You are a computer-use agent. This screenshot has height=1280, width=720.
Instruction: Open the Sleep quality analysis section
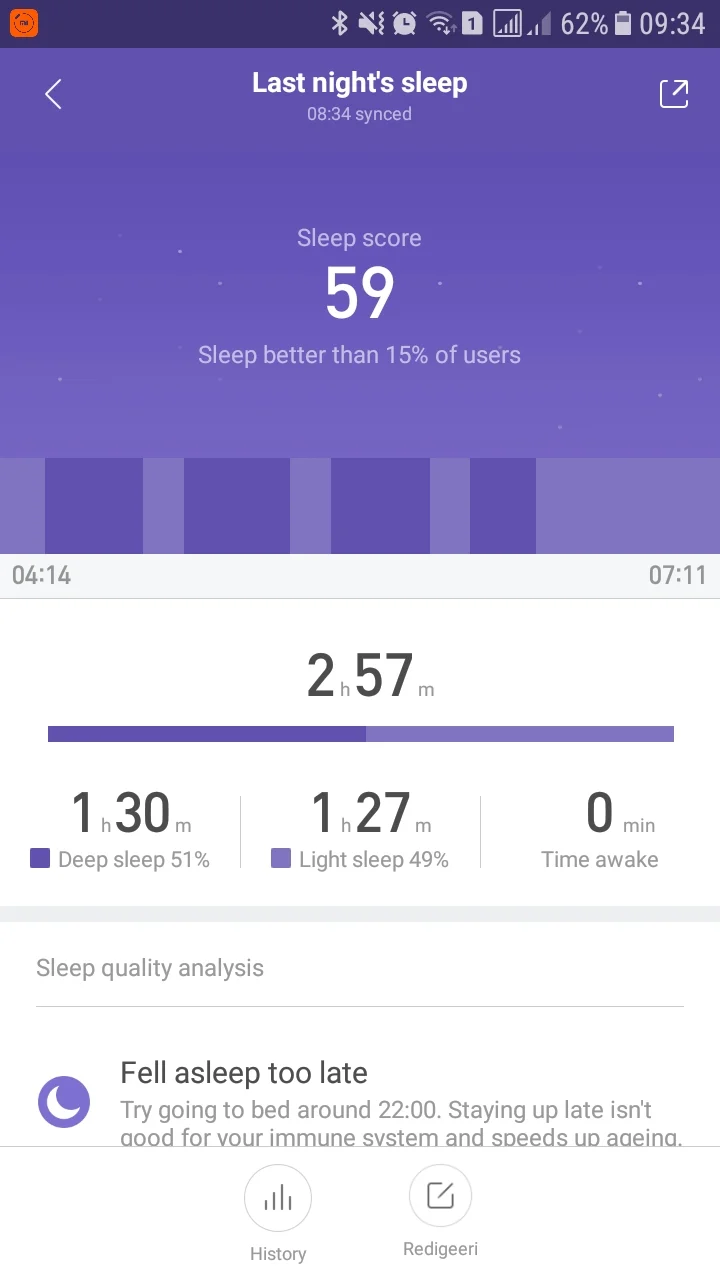click(150, 967)
